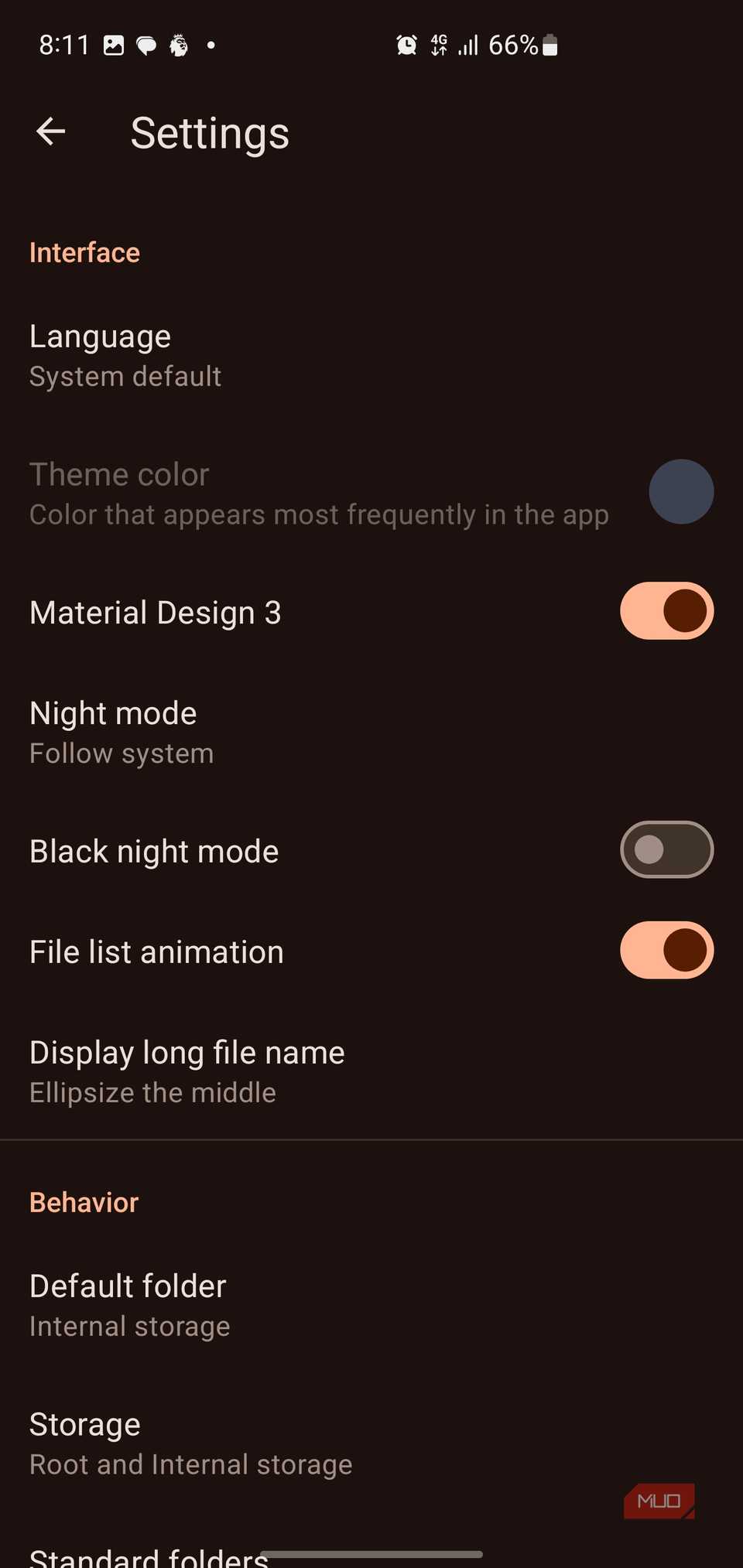
Task: Turn off Material Design 3 switch
Action: (666, 611)
